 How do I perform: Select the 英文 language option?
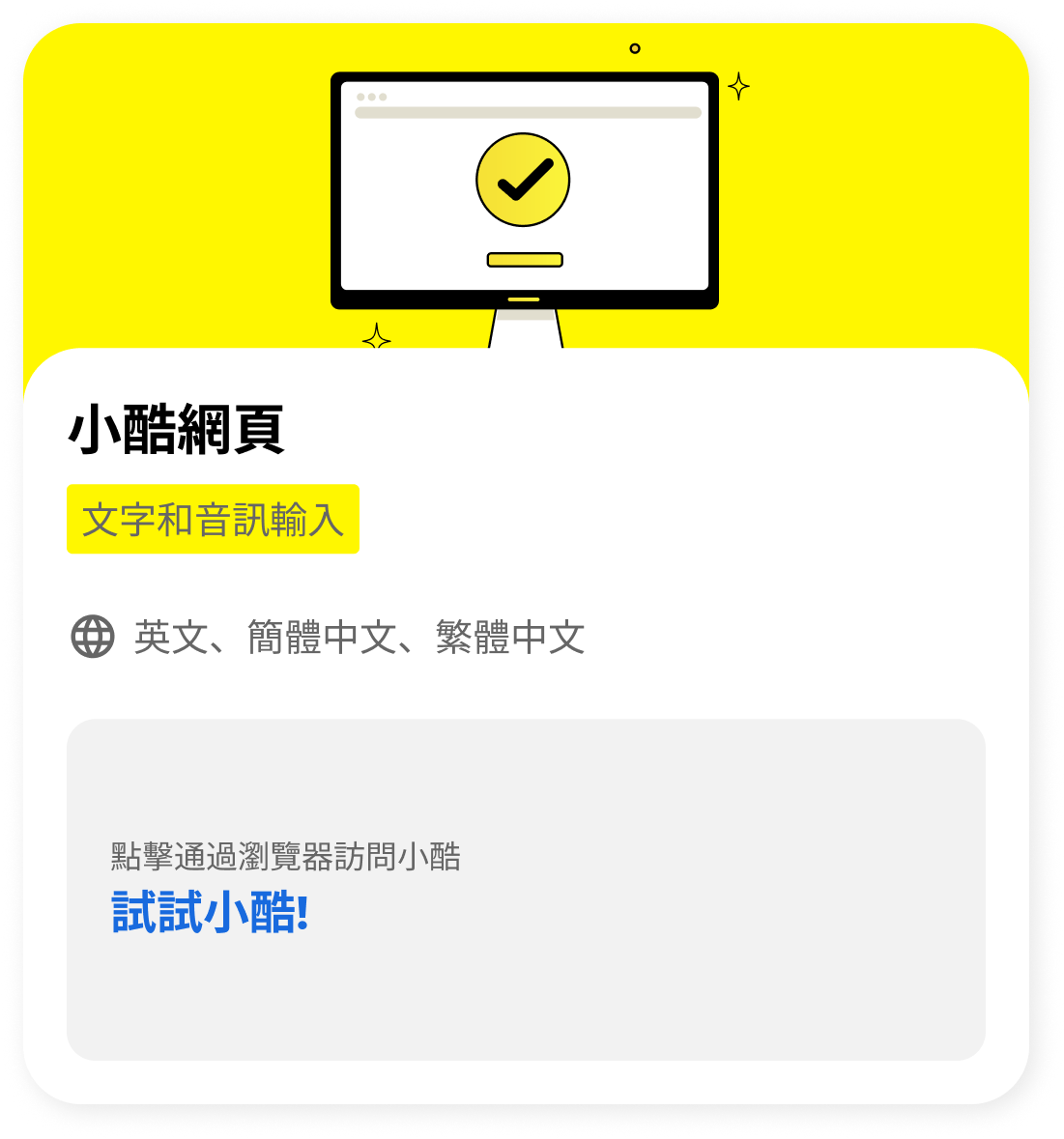[x=166, y=638]
